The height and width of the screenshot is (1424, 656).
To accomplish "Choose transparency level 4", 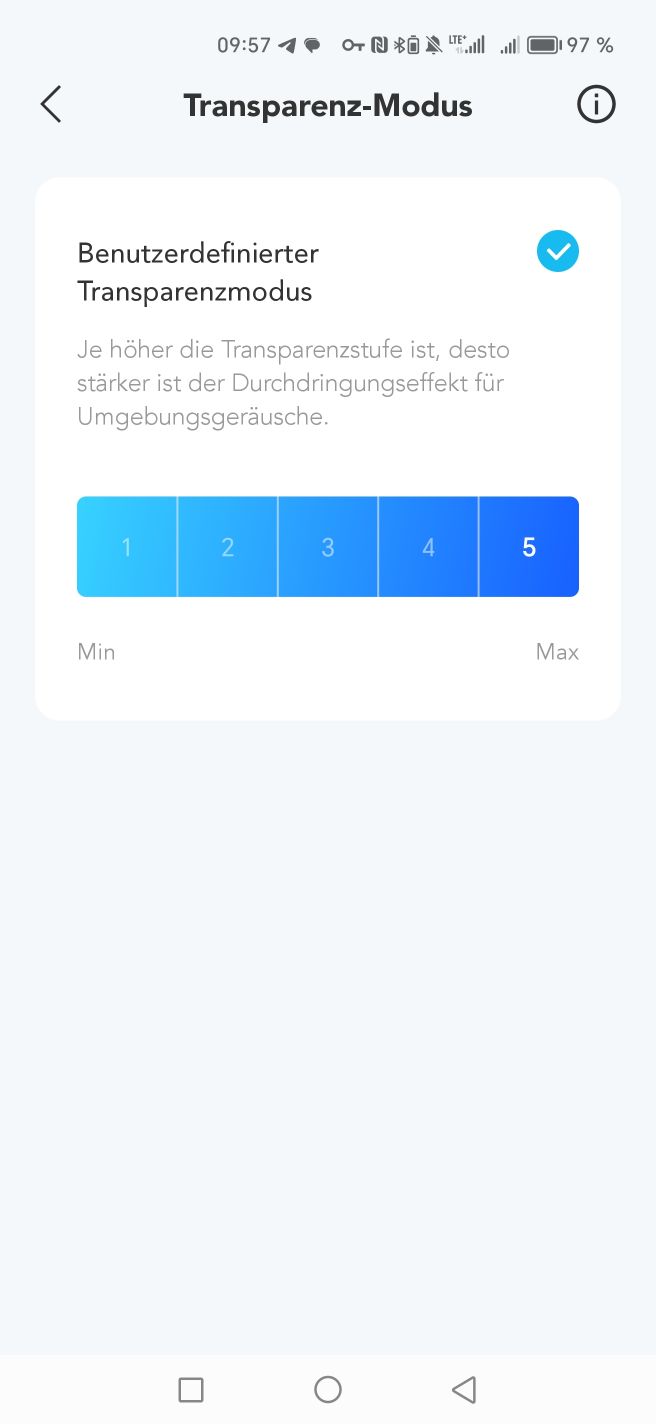I will 429,547.
